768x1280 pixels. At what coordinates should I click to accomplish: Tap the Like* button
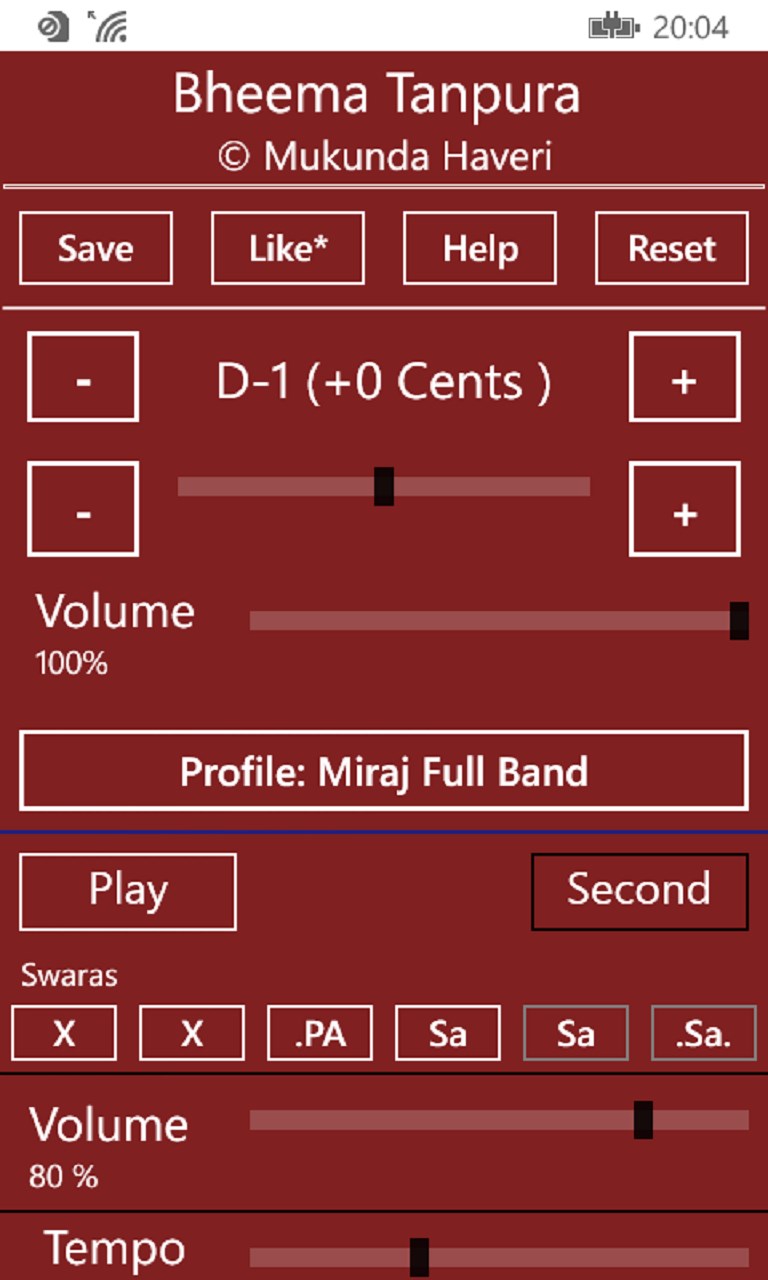288,248
